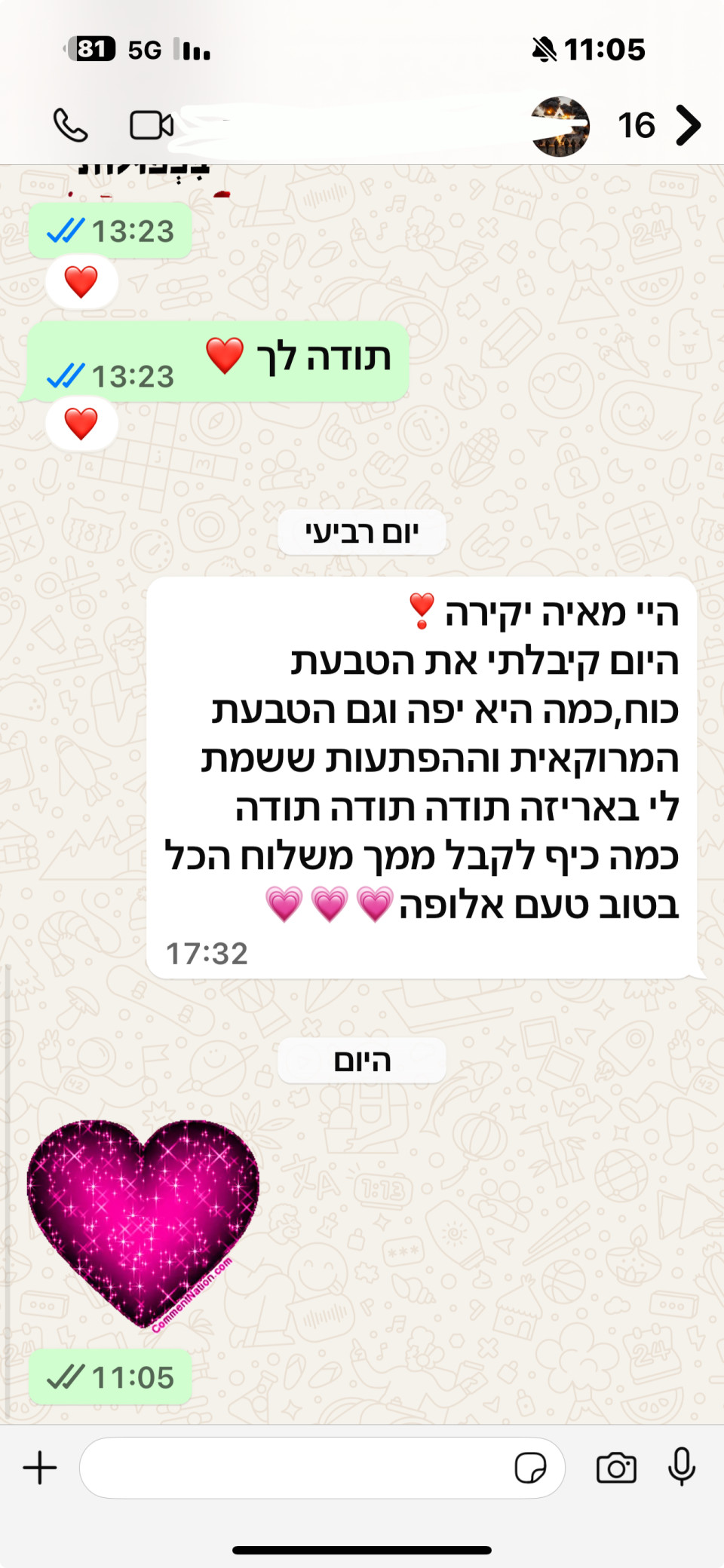Viewport: 724px width, 1568px height.
Task: Open the pink glitter heart sticker
Action: point(143,1223)
